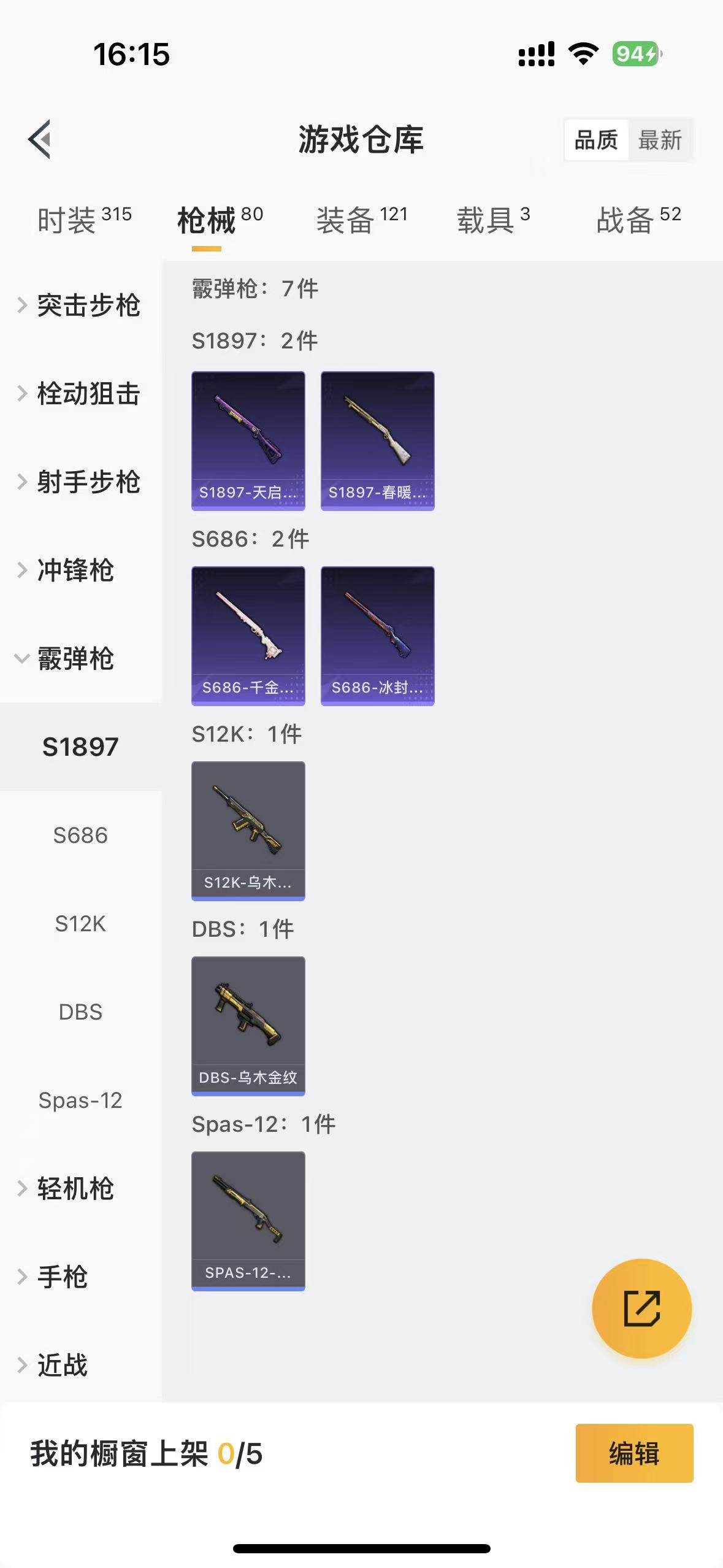The image size is (723, 1568).
Task: Click the back arrow to leave 游戏仓库
Action: tap(39, 140)
